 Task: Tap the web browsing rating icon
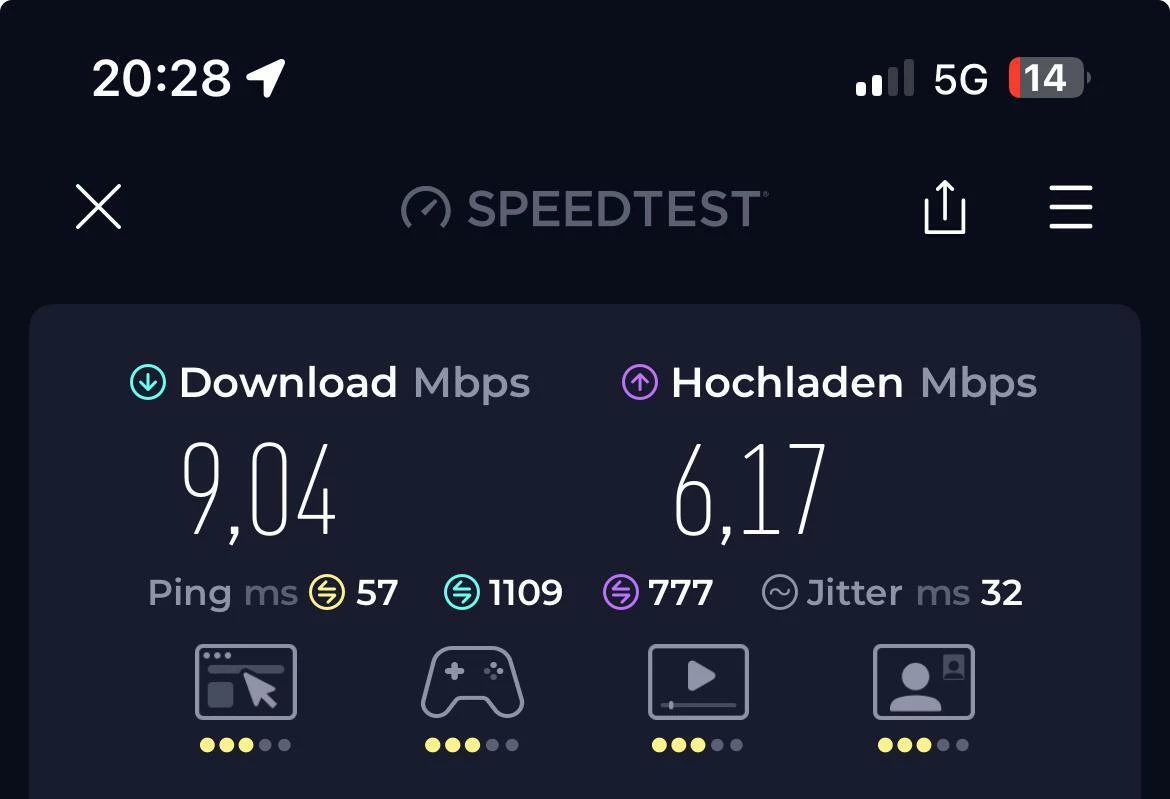pyautogui.click(x=245, y=682)
